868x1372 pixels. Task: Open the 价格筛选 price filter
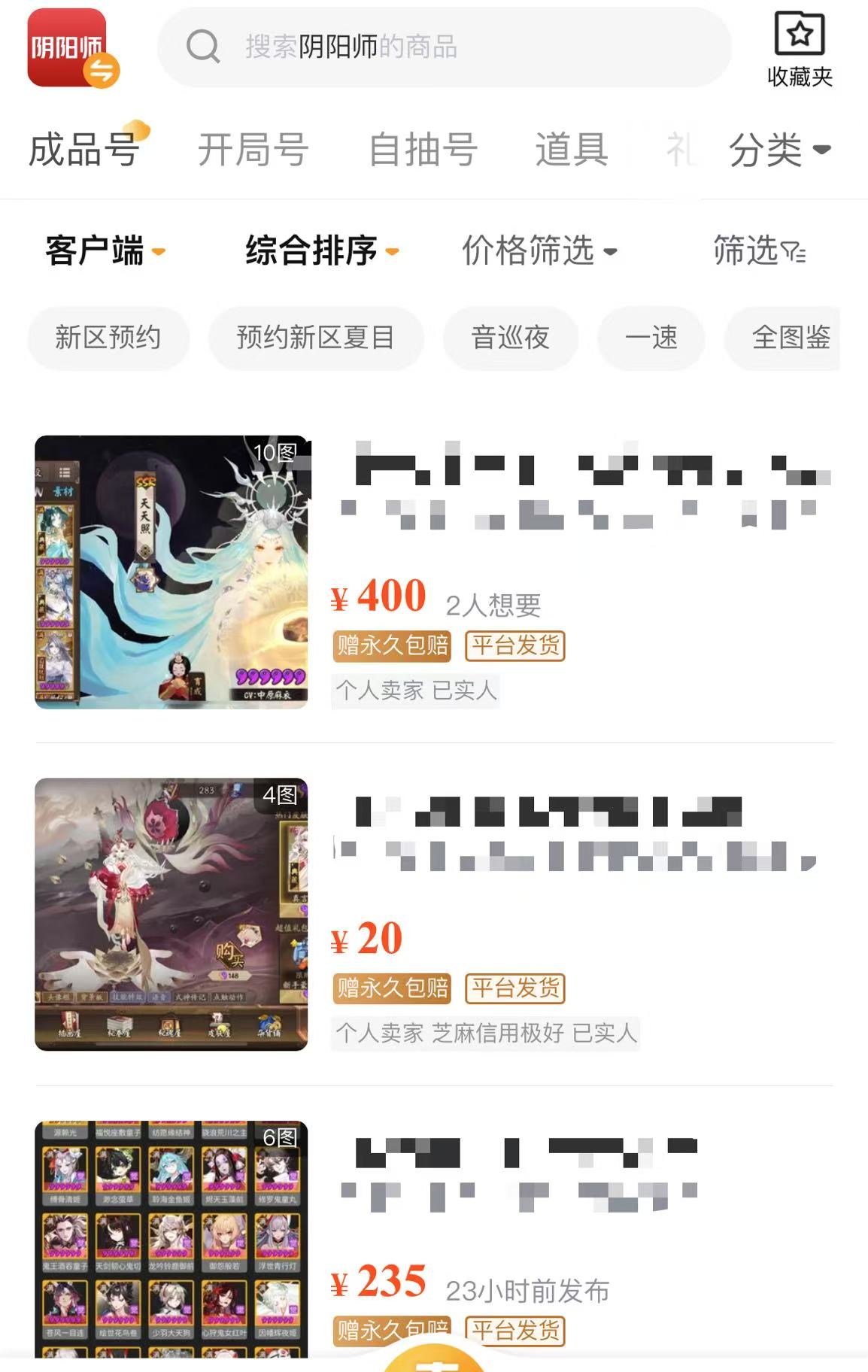[x=539, y=250]
